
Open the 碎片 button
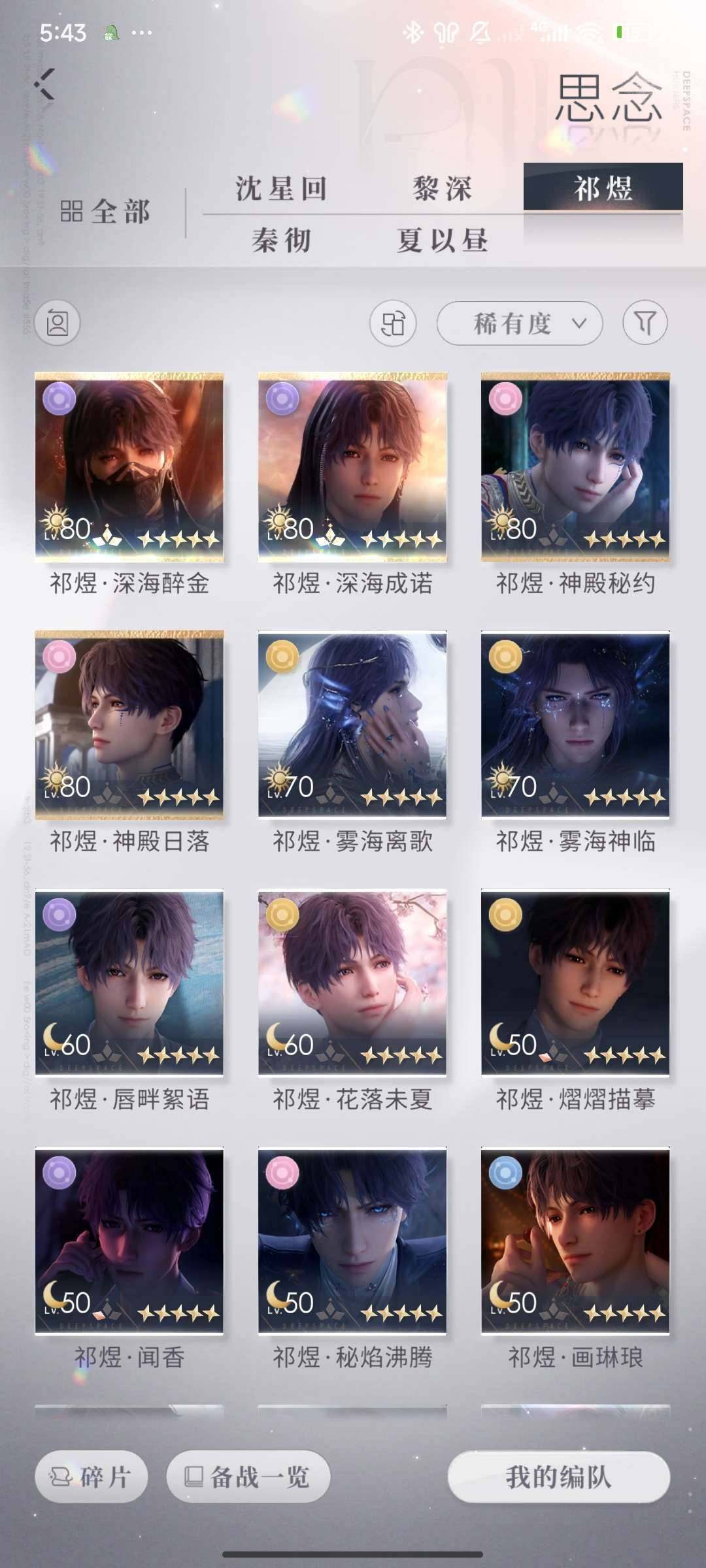point(92,1477)
